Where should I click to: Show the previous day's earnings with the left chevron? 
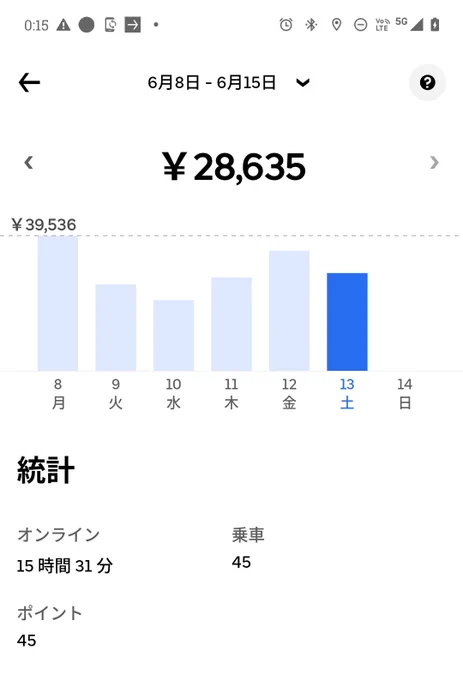[29, 163]
